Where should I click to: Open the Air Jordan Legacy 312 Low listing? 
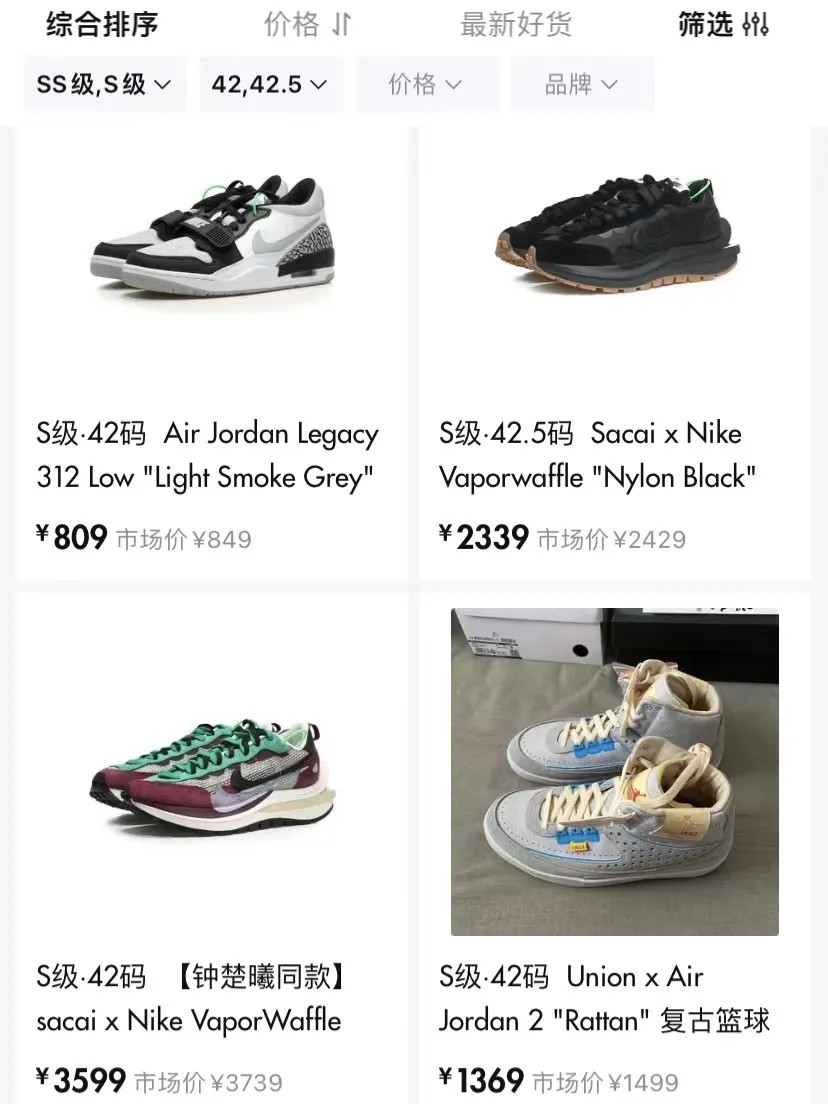point(211,350)
